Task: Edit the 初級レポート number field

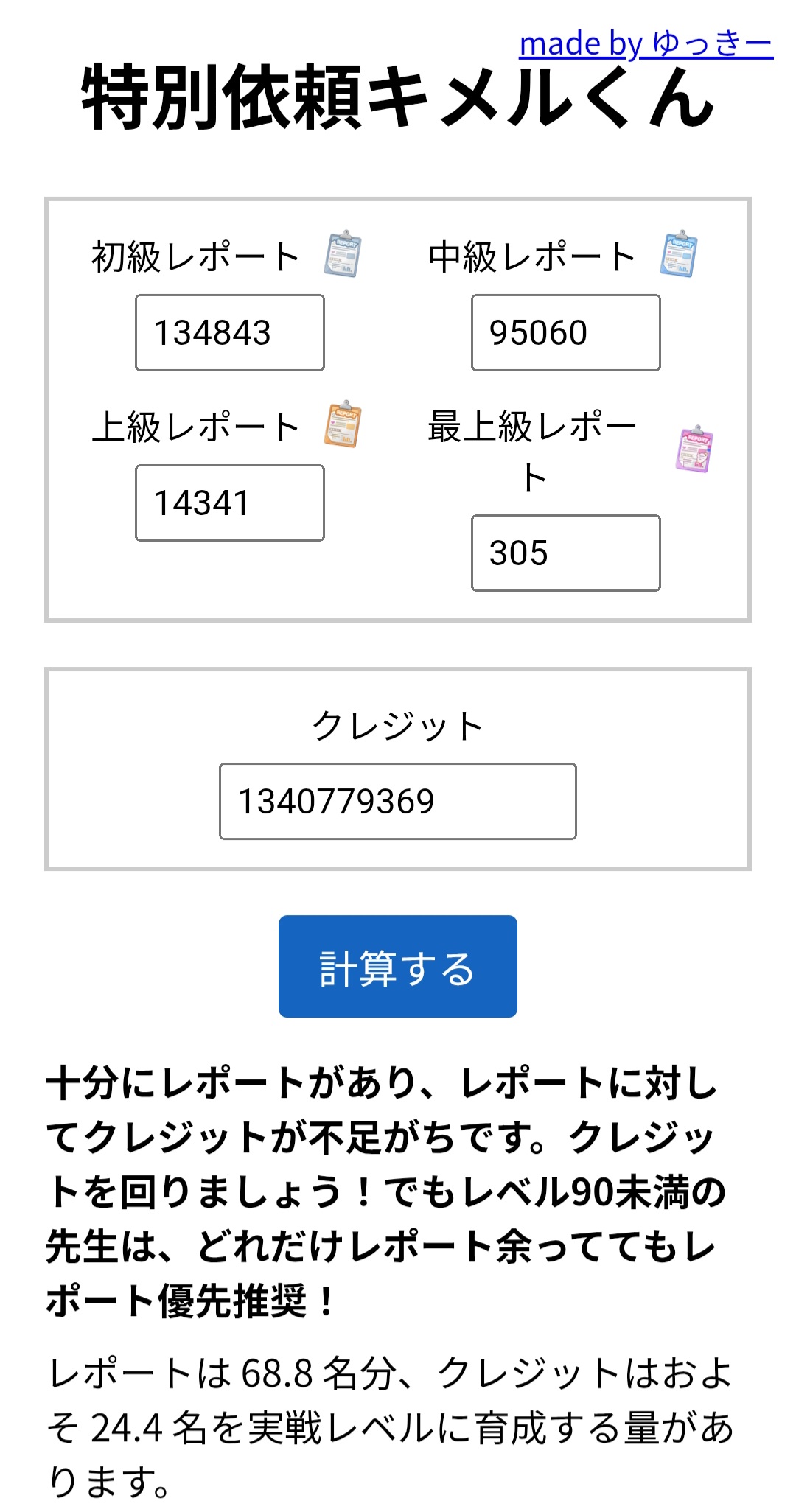Action: pos(230,333)
